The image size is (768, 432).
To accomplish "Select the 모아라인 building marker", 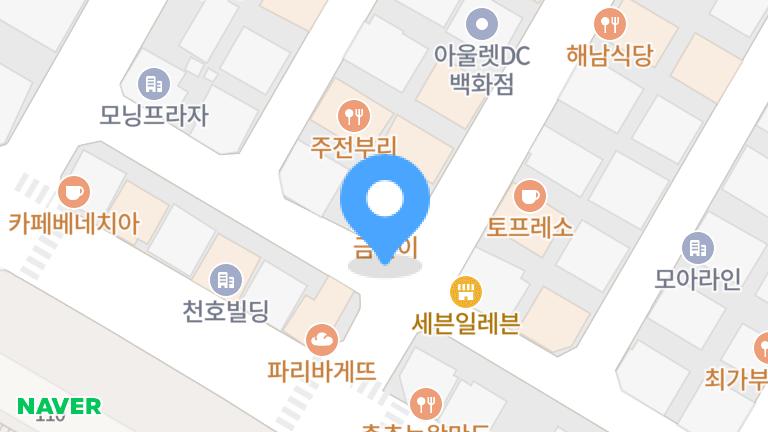I will coord(697,246).
